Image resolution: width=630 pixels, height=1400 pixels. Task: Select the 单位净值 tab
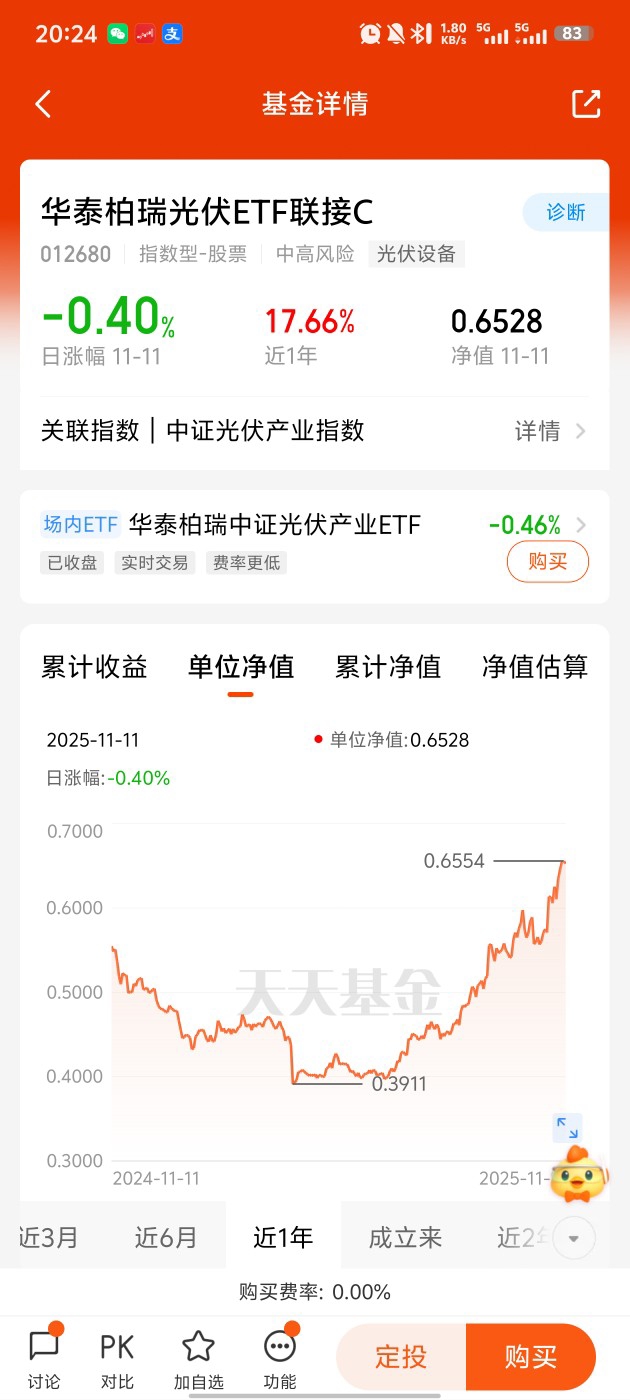(x=241, y=667)
